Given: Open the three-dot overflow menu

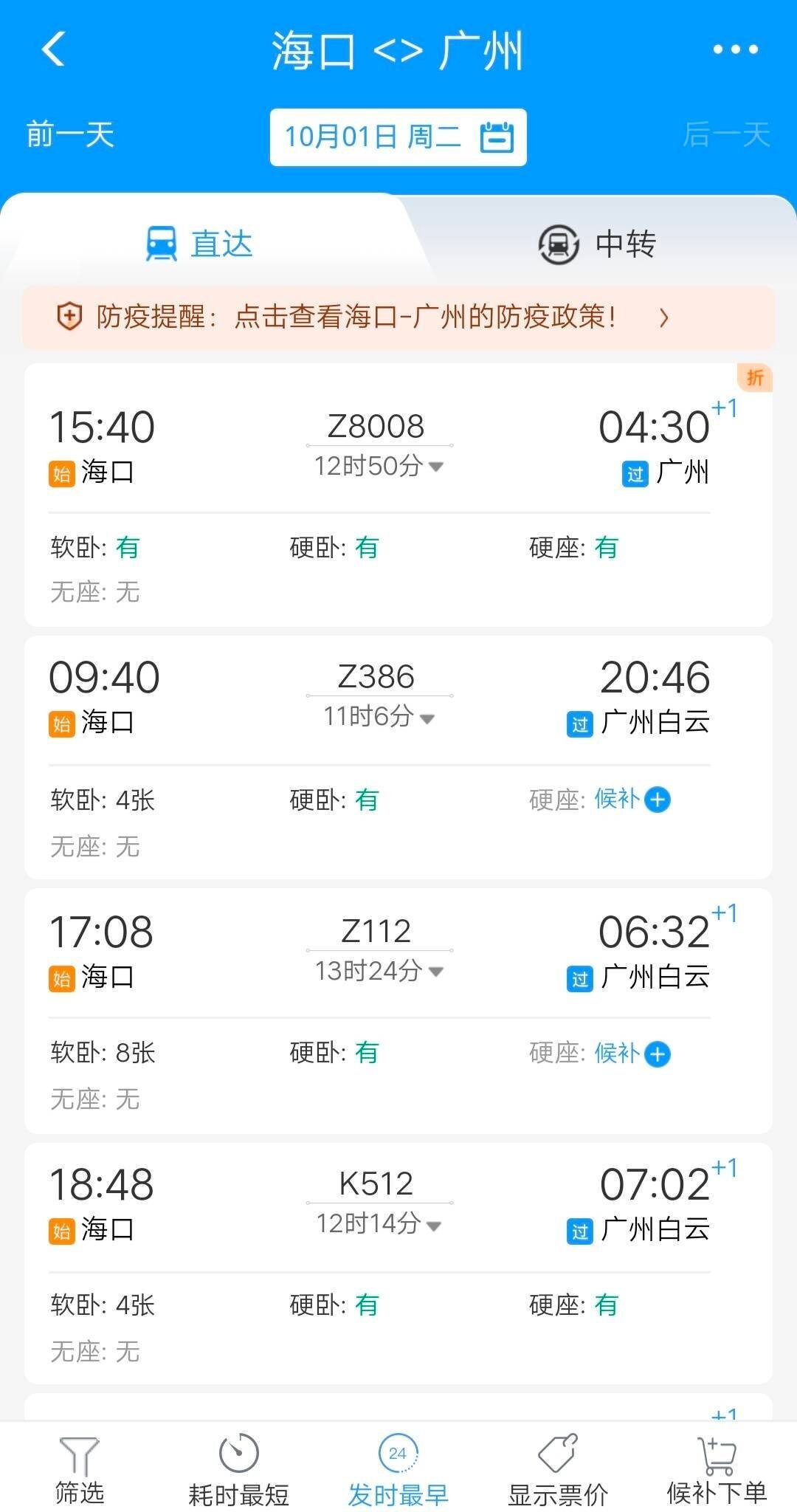Looking at the screenshot, I should [x=735, y=49].
